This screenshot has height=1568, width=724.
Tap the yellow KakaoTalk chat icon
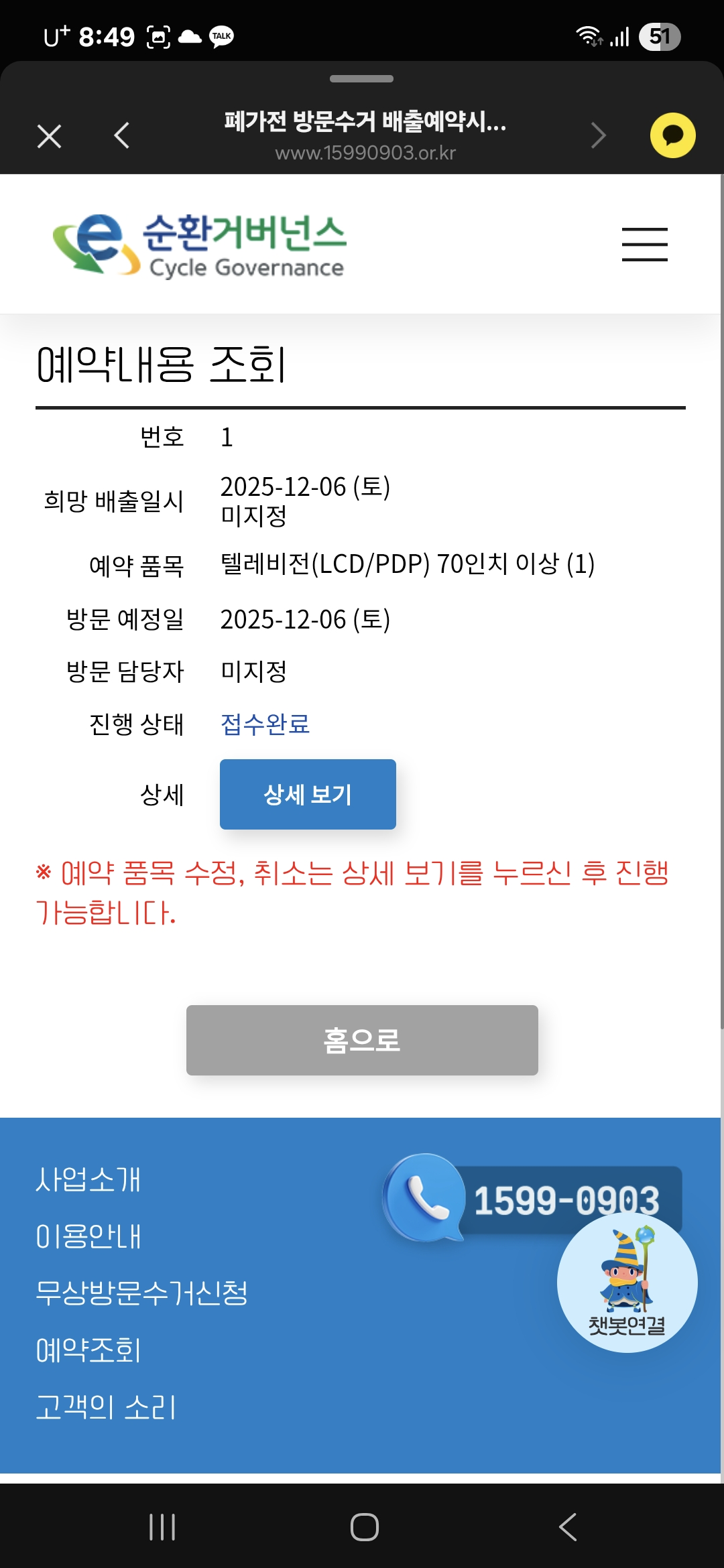672,135
